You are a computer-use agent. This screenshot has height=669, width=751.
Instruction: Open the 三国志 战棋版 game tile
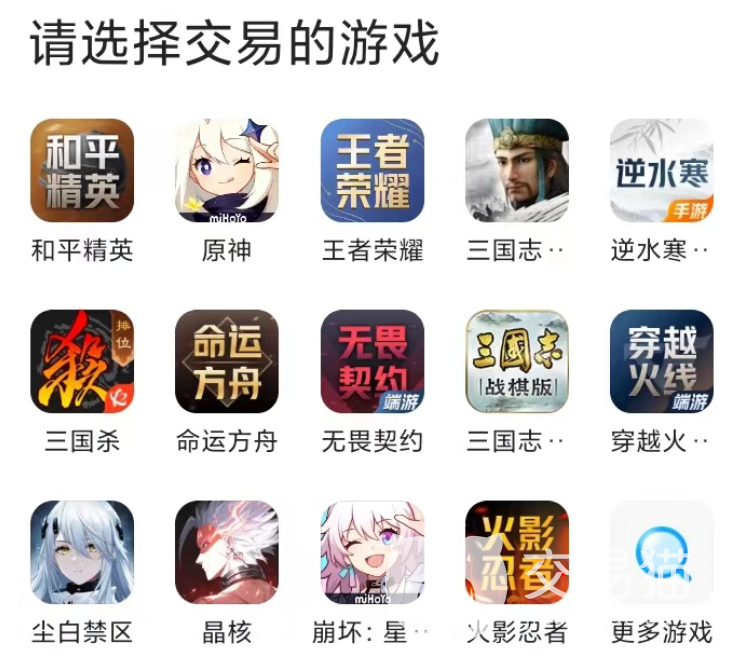click(x=517, y=361)
